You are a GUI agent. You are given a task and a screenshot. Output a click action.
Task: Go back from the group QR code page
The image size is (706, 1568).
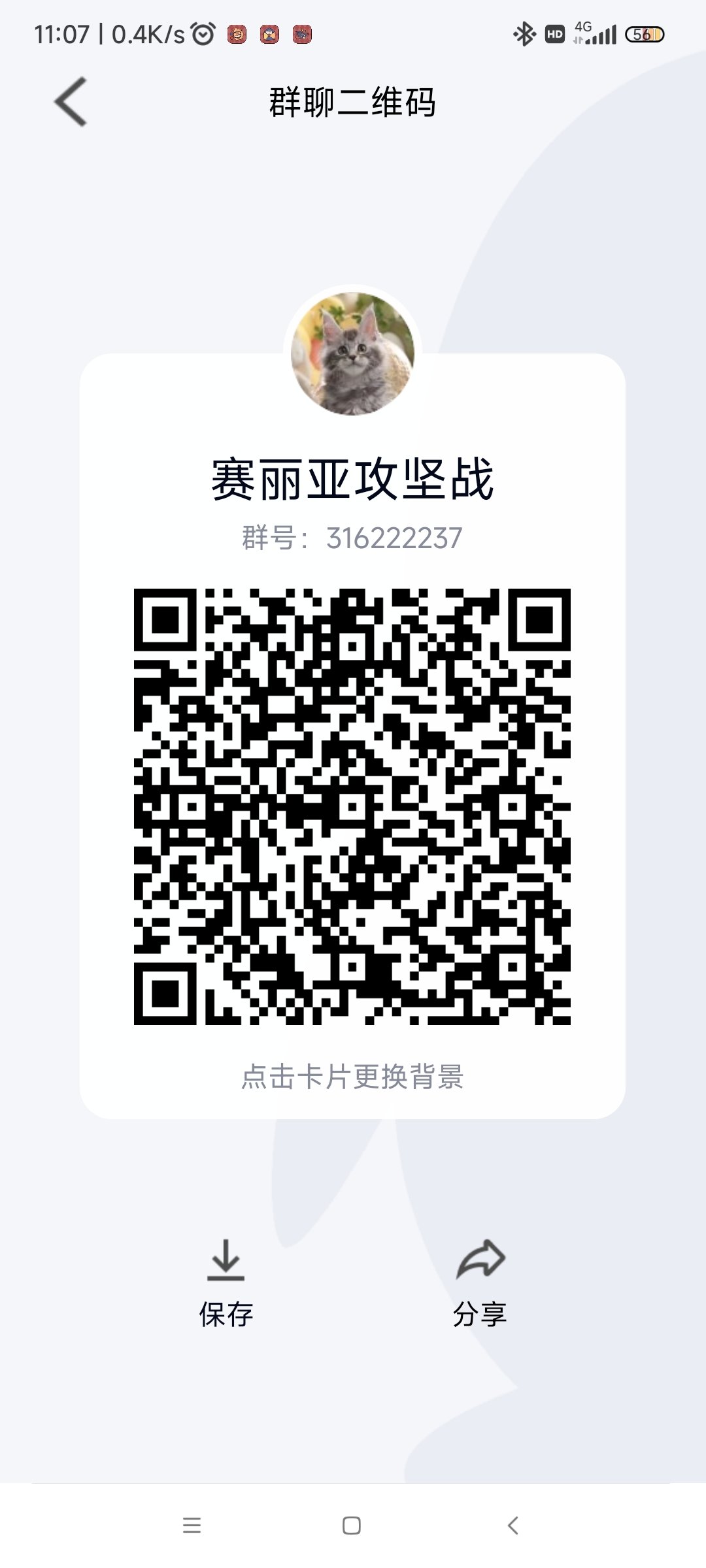coord(71,102)
